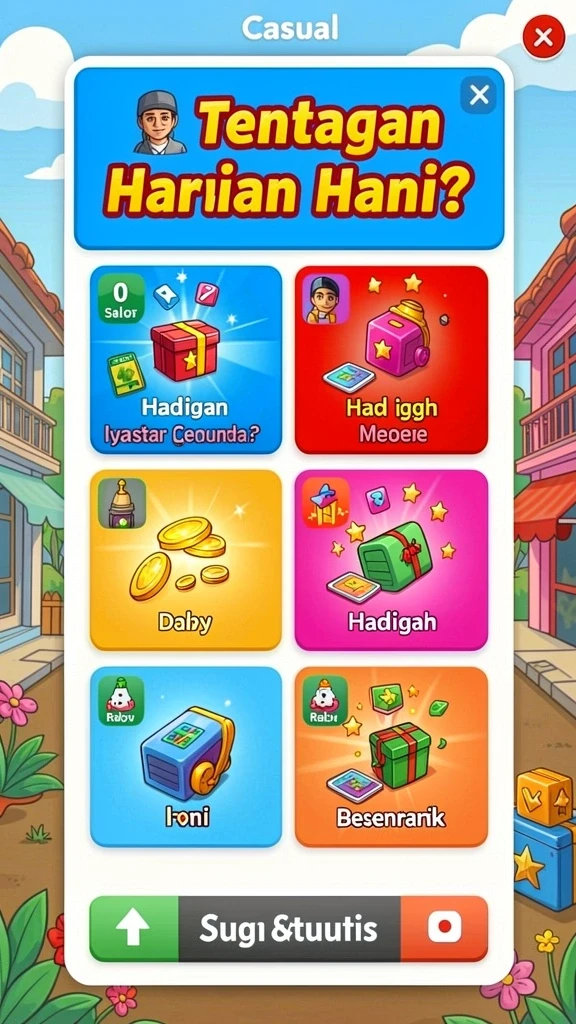Choose the blue Ioni reward card
Screen dimensions: 576x1024
(186, 756)
